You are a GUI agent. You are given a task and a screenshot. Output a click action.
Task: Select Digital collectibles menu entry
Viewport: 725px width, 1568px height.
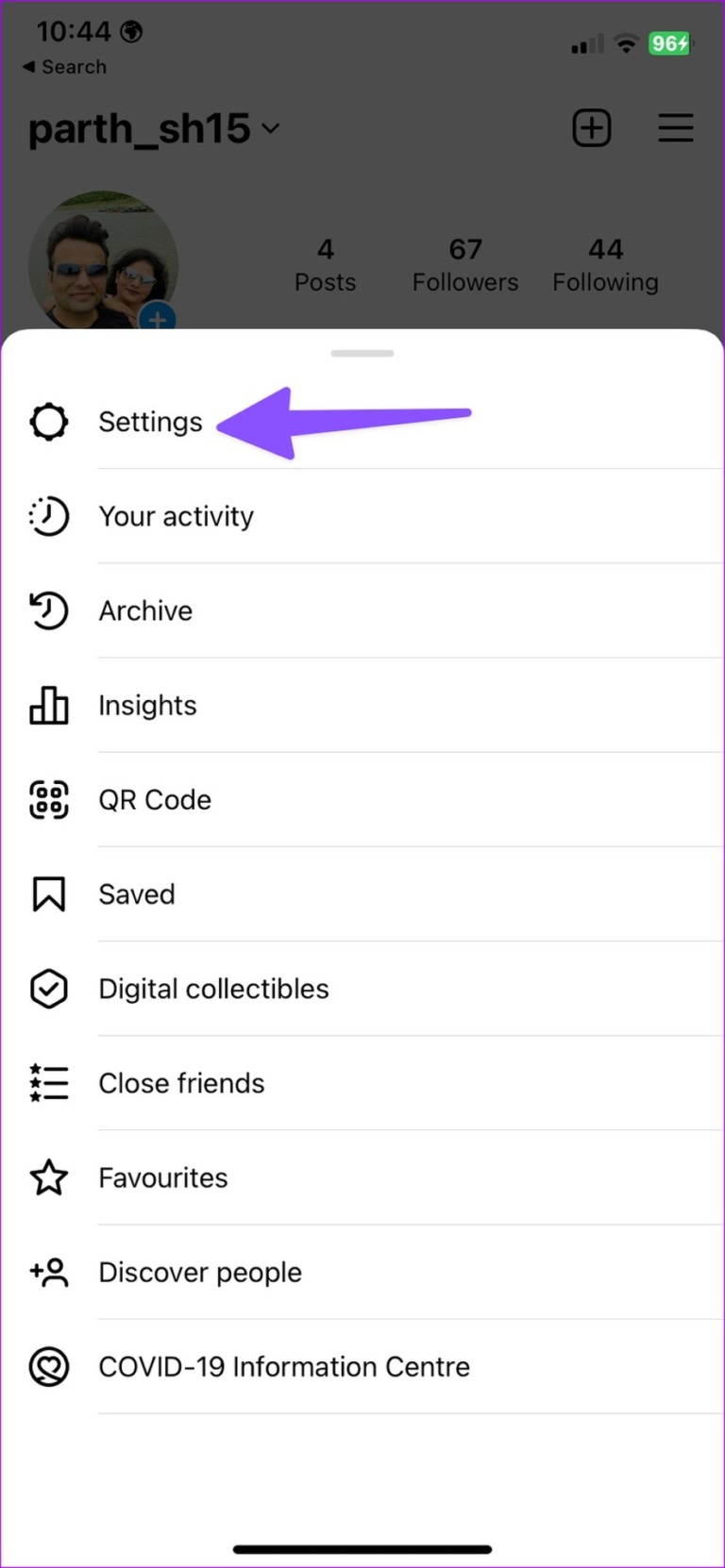point(213,989)
